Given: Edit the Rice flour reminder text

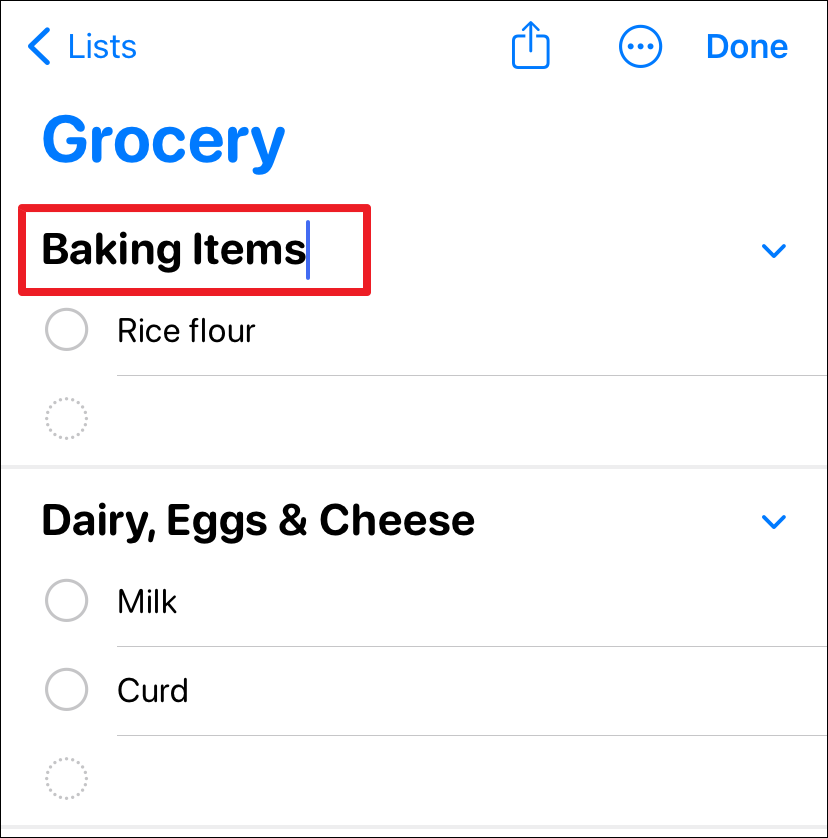Looking at the screenshot, I should coord(186,331).
